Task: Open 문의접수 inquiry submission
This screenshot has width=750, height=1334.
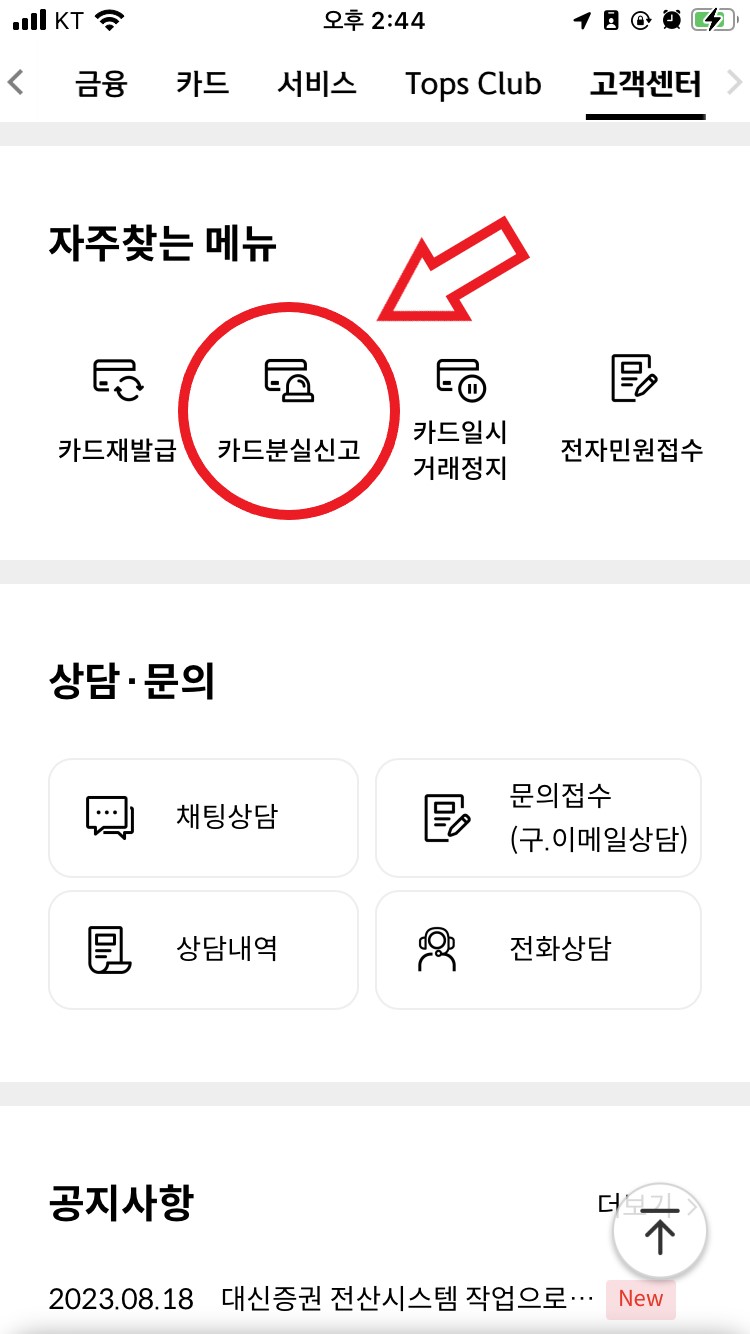Action: (x=538, y=817)
